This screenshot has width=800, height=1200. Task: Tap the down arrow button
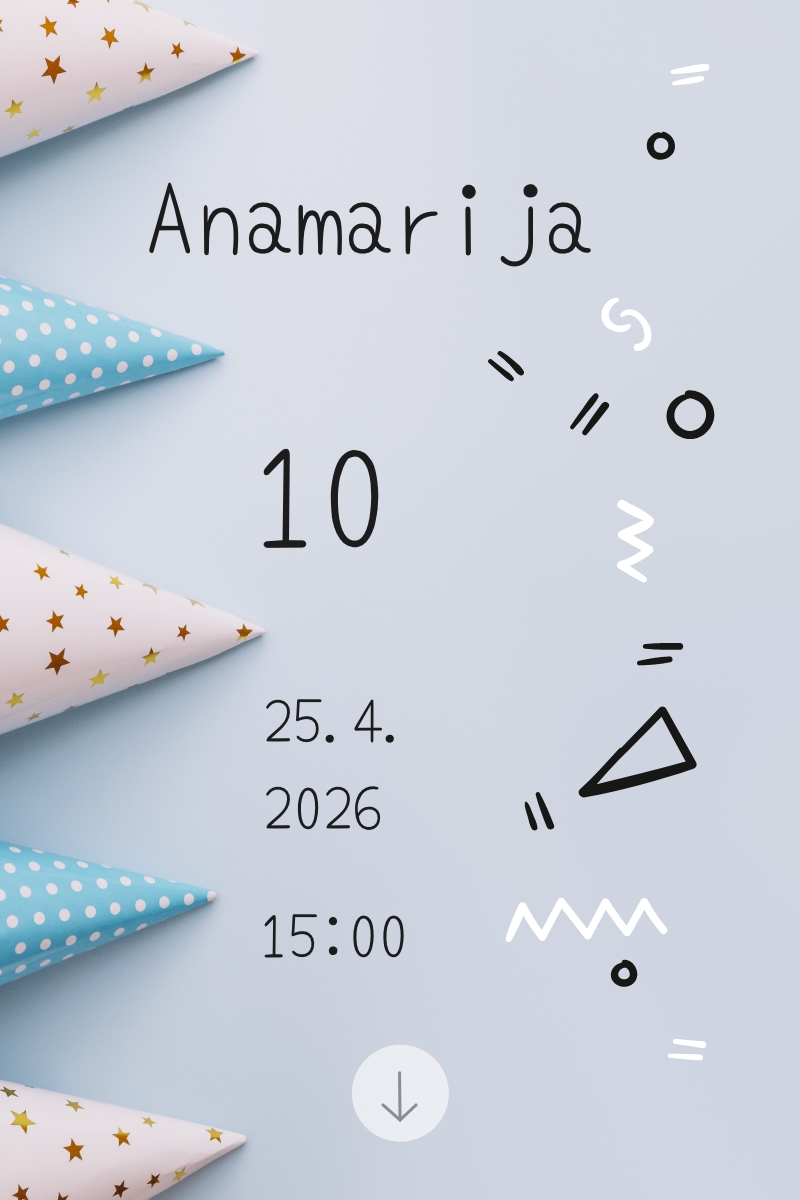point(400,1093)
